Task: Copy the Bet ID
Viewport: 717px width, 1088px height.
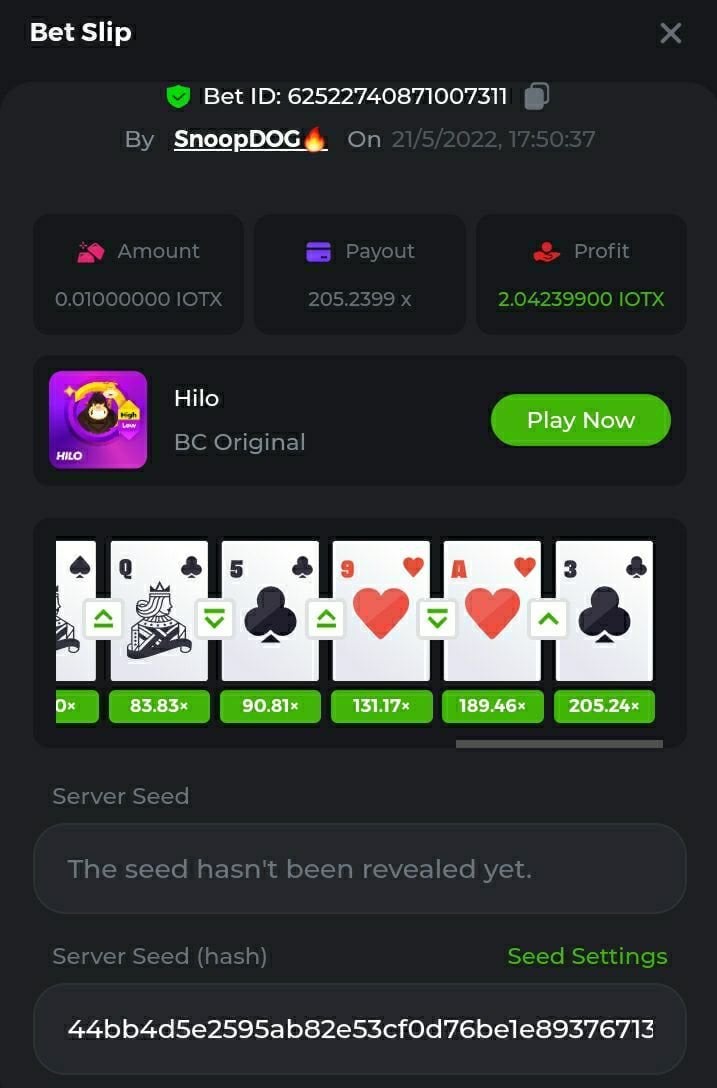Action: [x=537, y=96]
